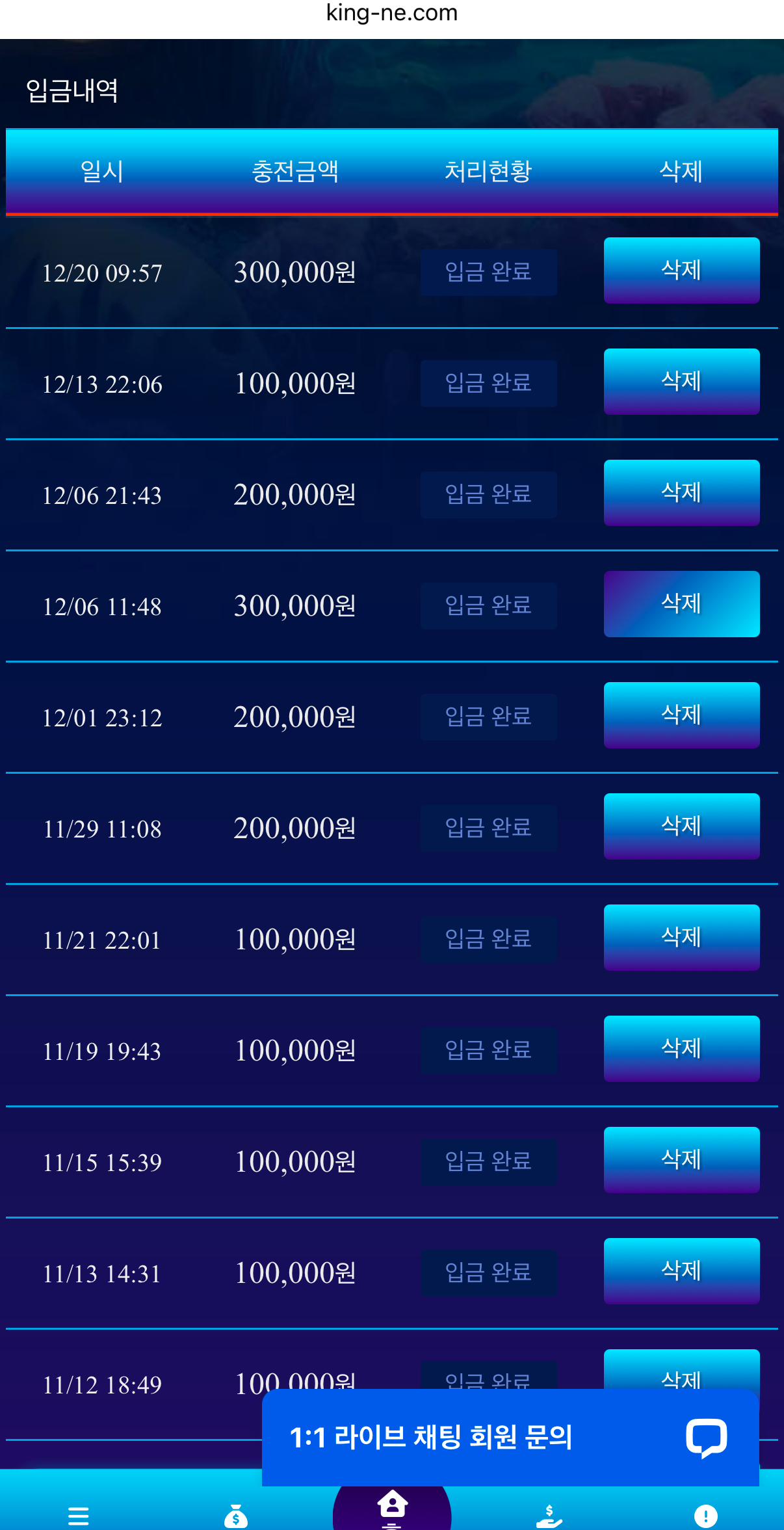Viewport: 784px width, 1530px height.
Task: Delete the 12/06 11:48 deposit entry
Action: [681, 604]
